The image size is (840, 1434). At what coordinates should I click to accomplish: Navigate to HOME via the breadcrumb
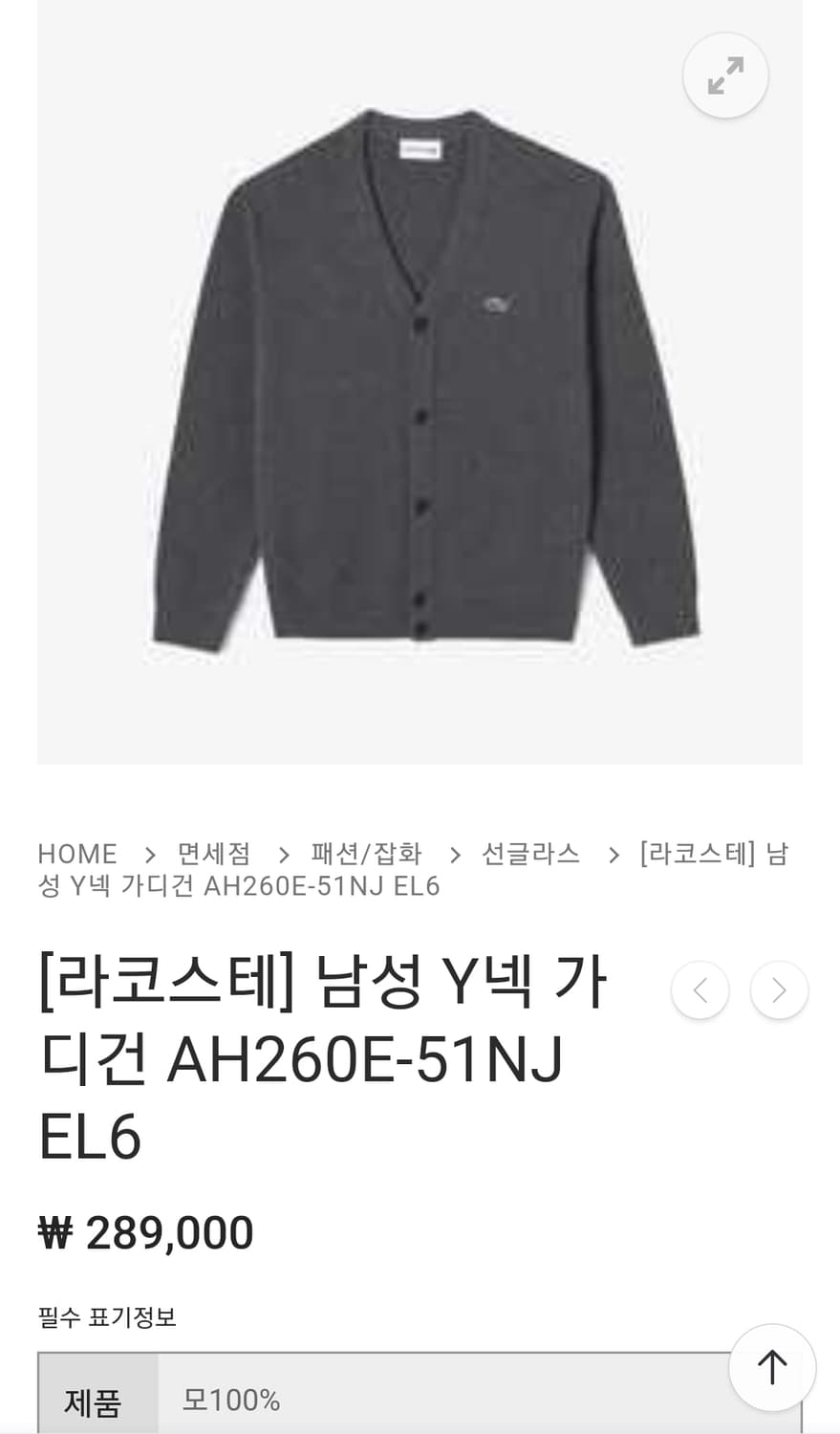coord(76,854)
